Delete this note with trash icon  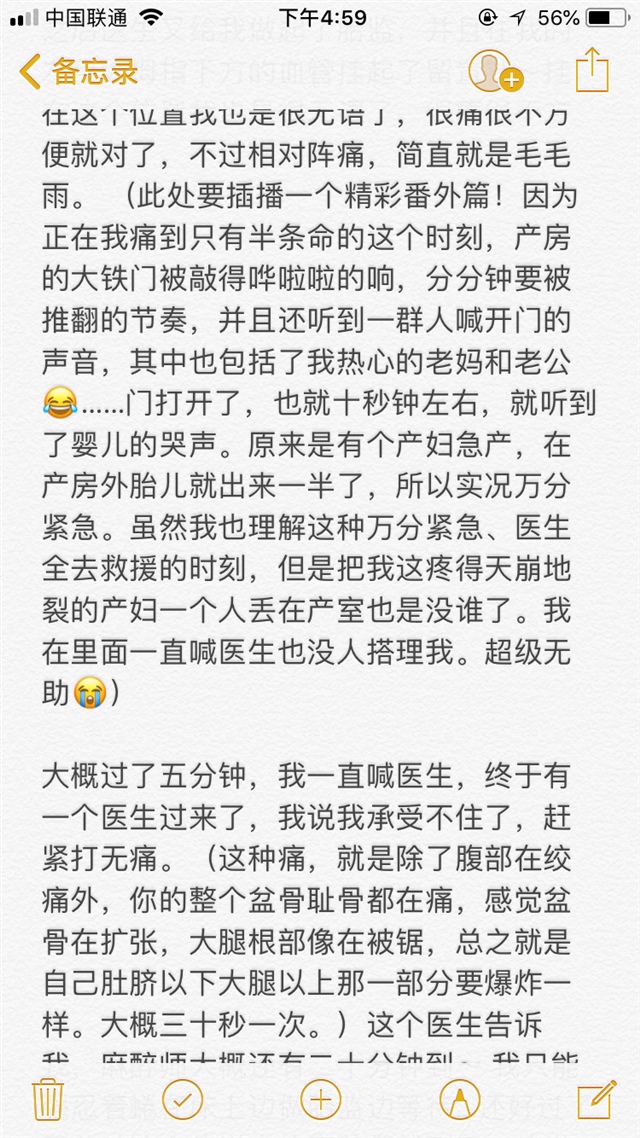(x=47, y=1098)
